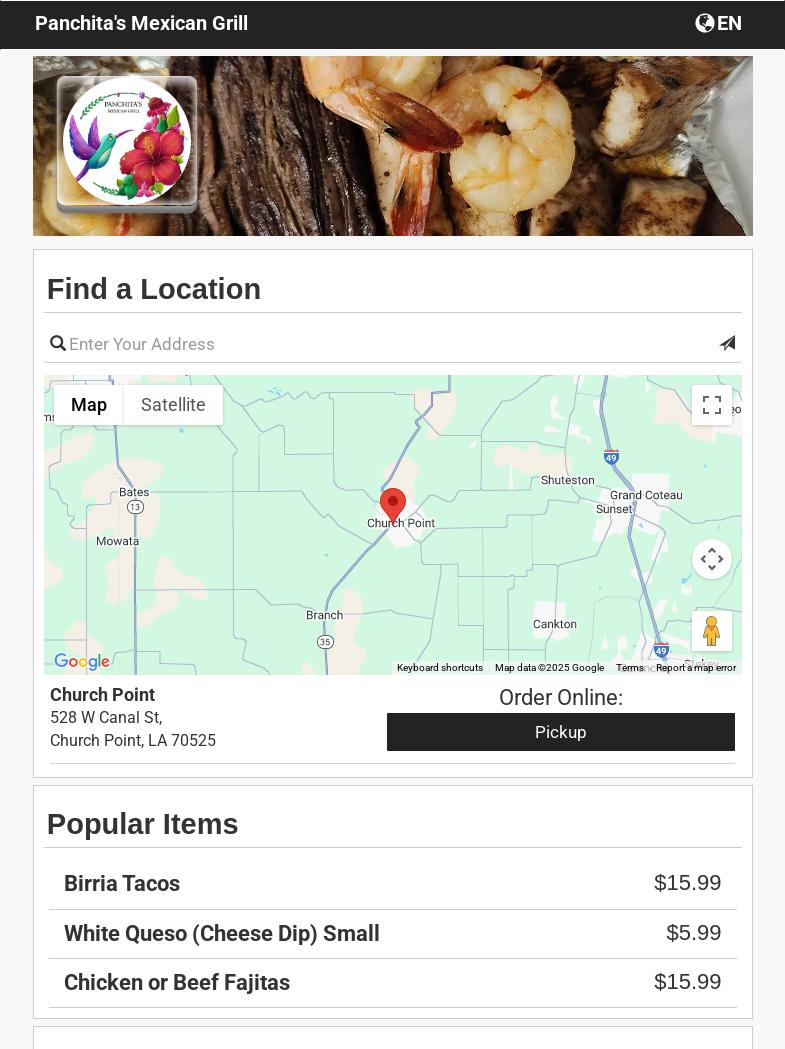Click the send arrow icon beside the address field
The width and height of the screenshot is (785, 1049).
727,343
